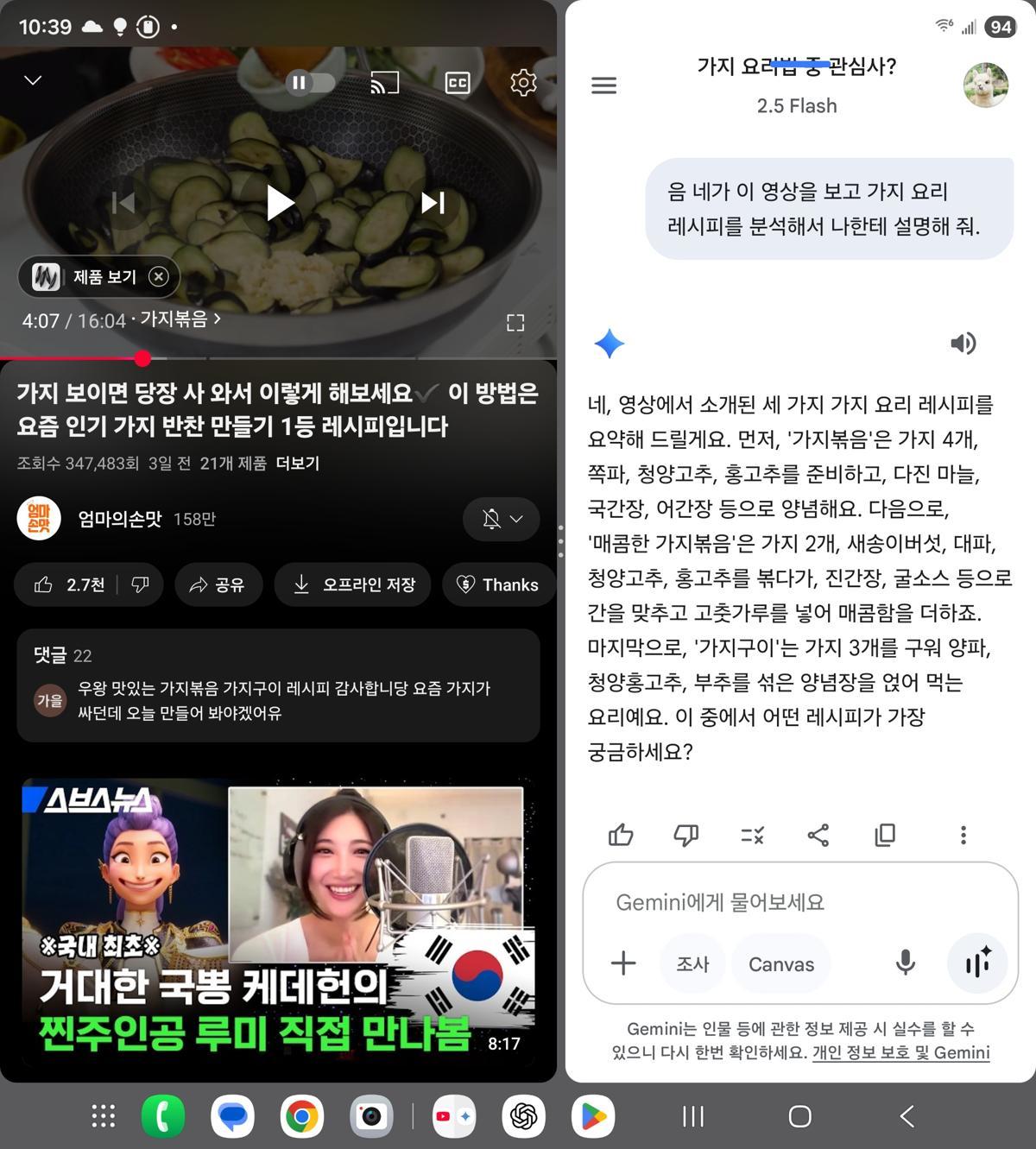1036x1149 pixels.
Task: Open the Gemini hamburger menu
Action: [x=603, y=85]
